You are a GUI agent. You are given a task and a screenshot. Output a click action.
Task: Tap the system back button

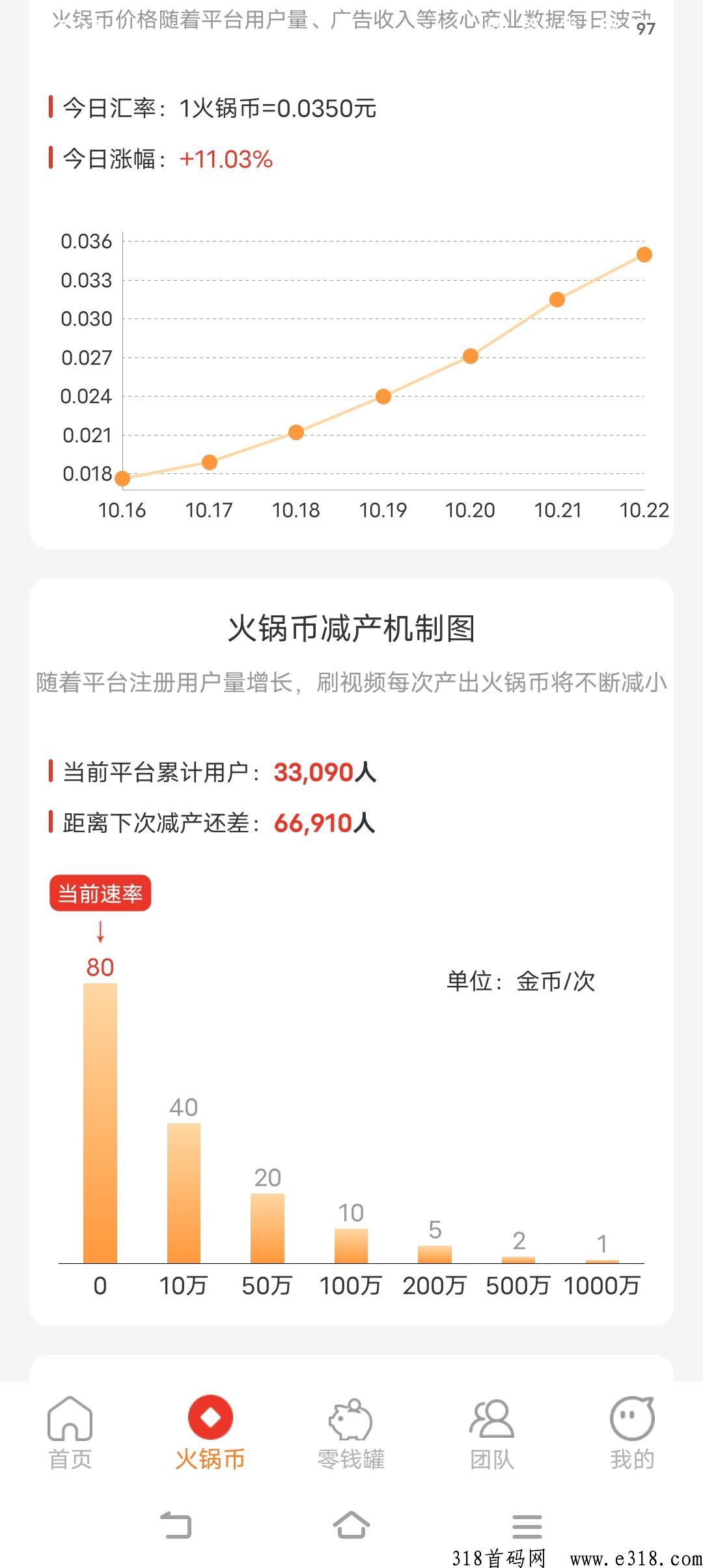click(x=176, y=1525)
